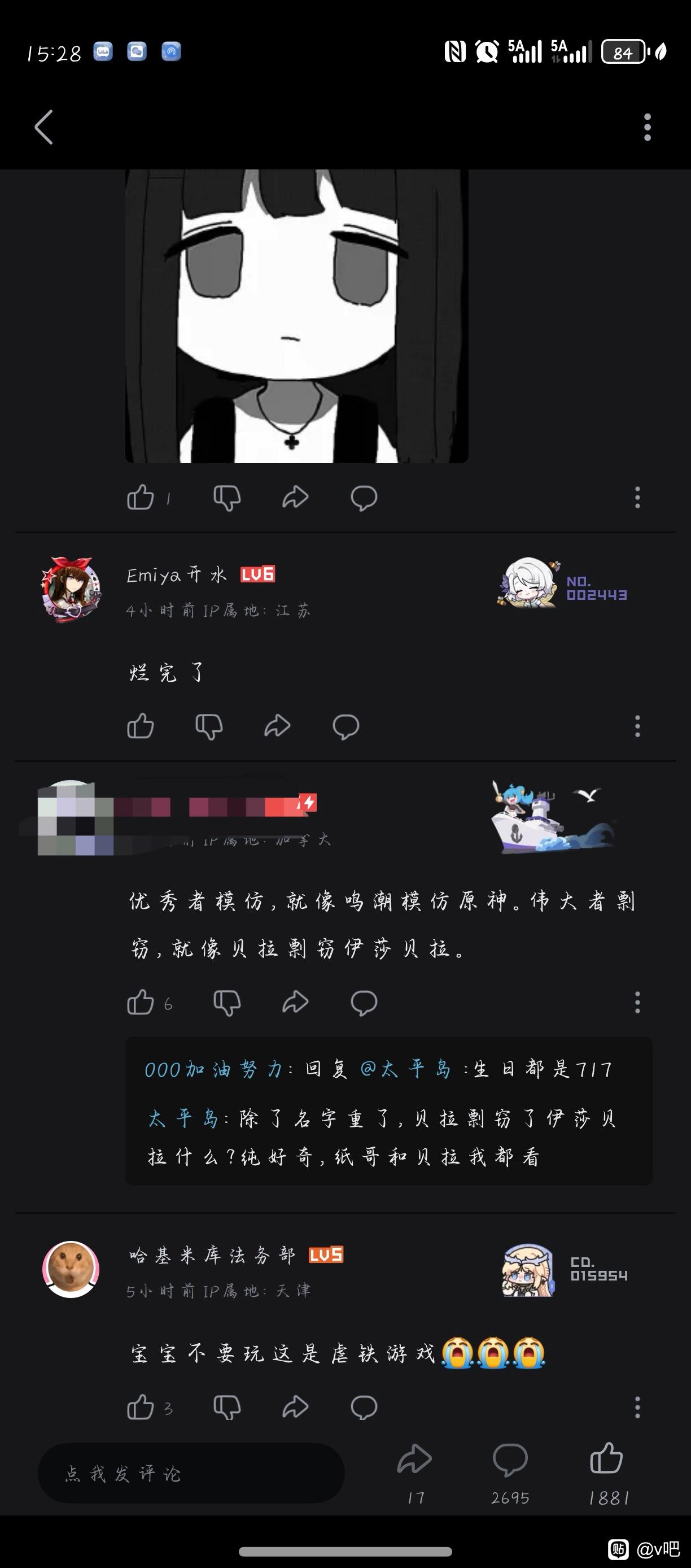Open more options for 宝宝不要玩 comment
Viewport: 691px width, 1568px height.
coord(637,1408)
